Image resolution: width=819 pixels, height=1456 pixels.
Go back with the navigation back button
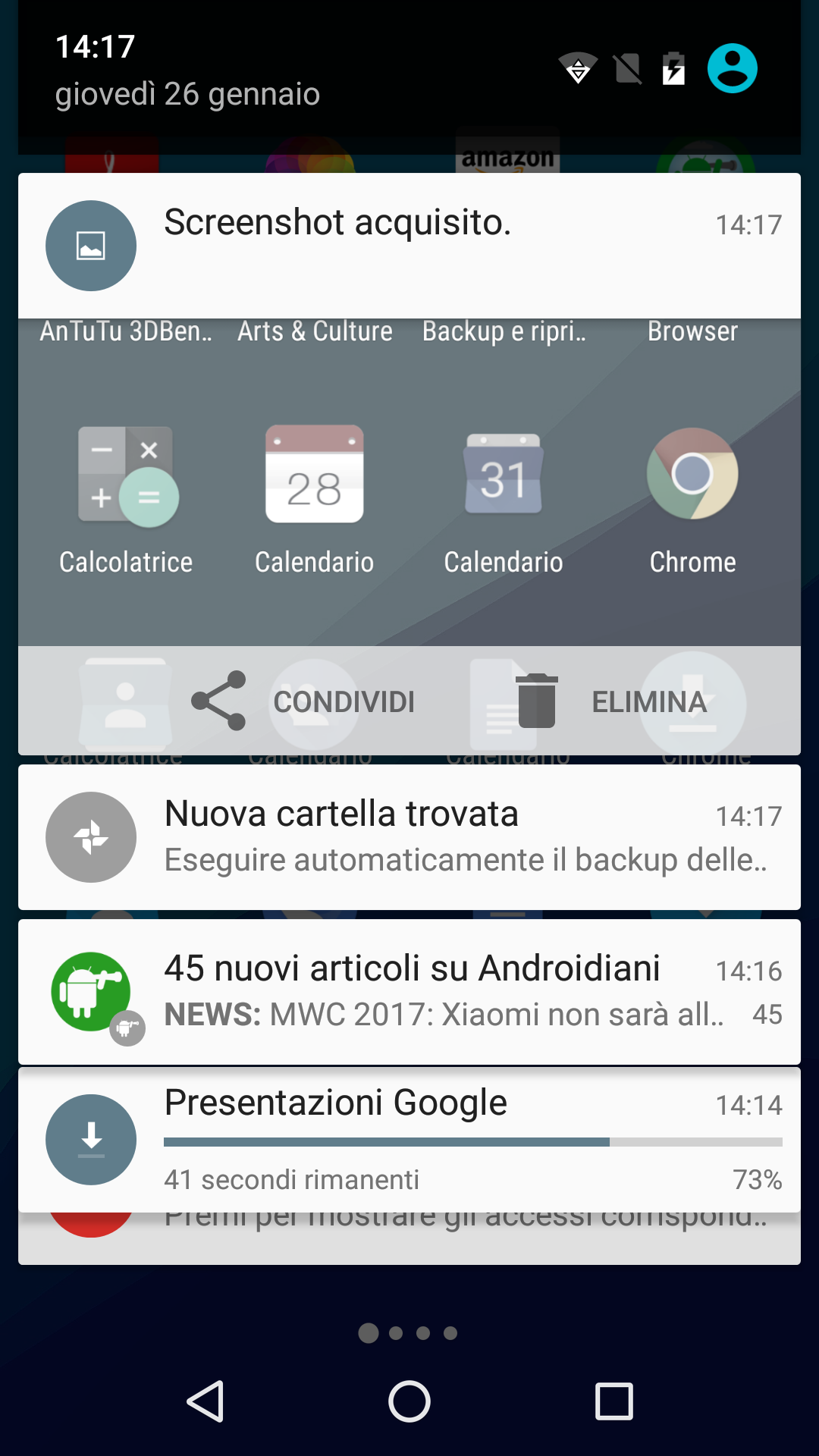(205, 1401)
